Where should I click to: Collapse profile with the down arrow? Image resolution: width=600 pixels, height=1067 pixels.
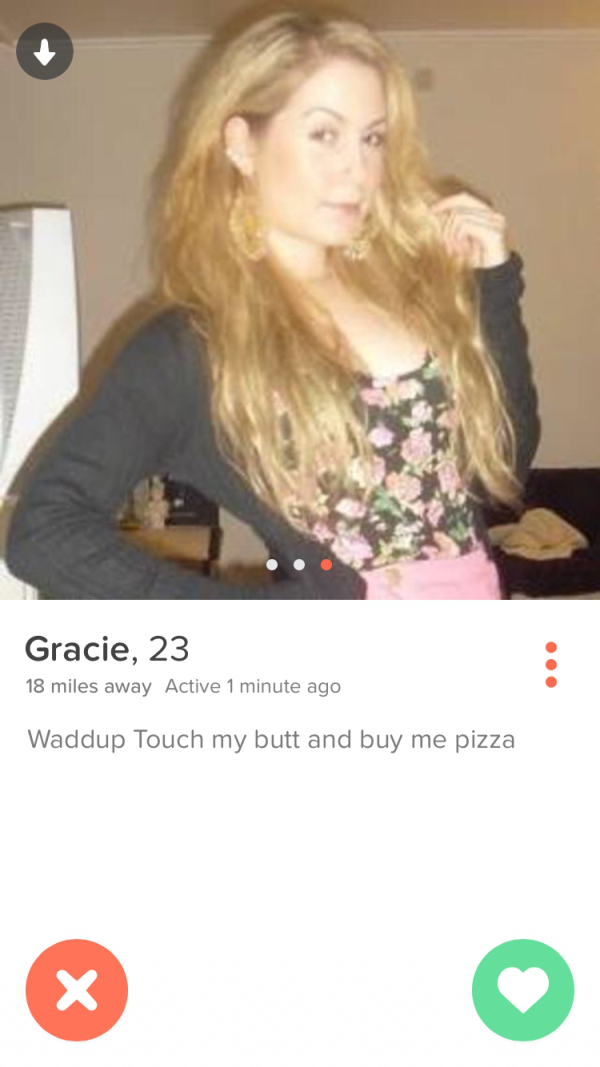pos(45,52)
